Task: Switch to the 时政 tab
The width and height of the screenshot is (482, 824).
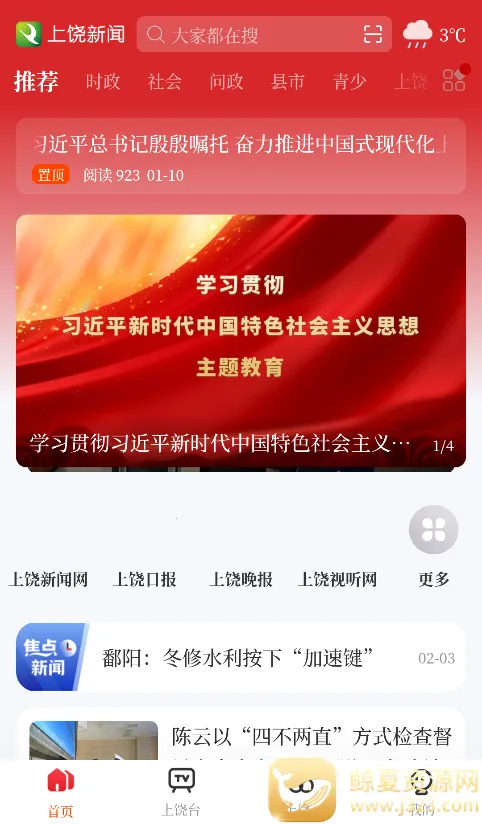Action: coord(103,81)
